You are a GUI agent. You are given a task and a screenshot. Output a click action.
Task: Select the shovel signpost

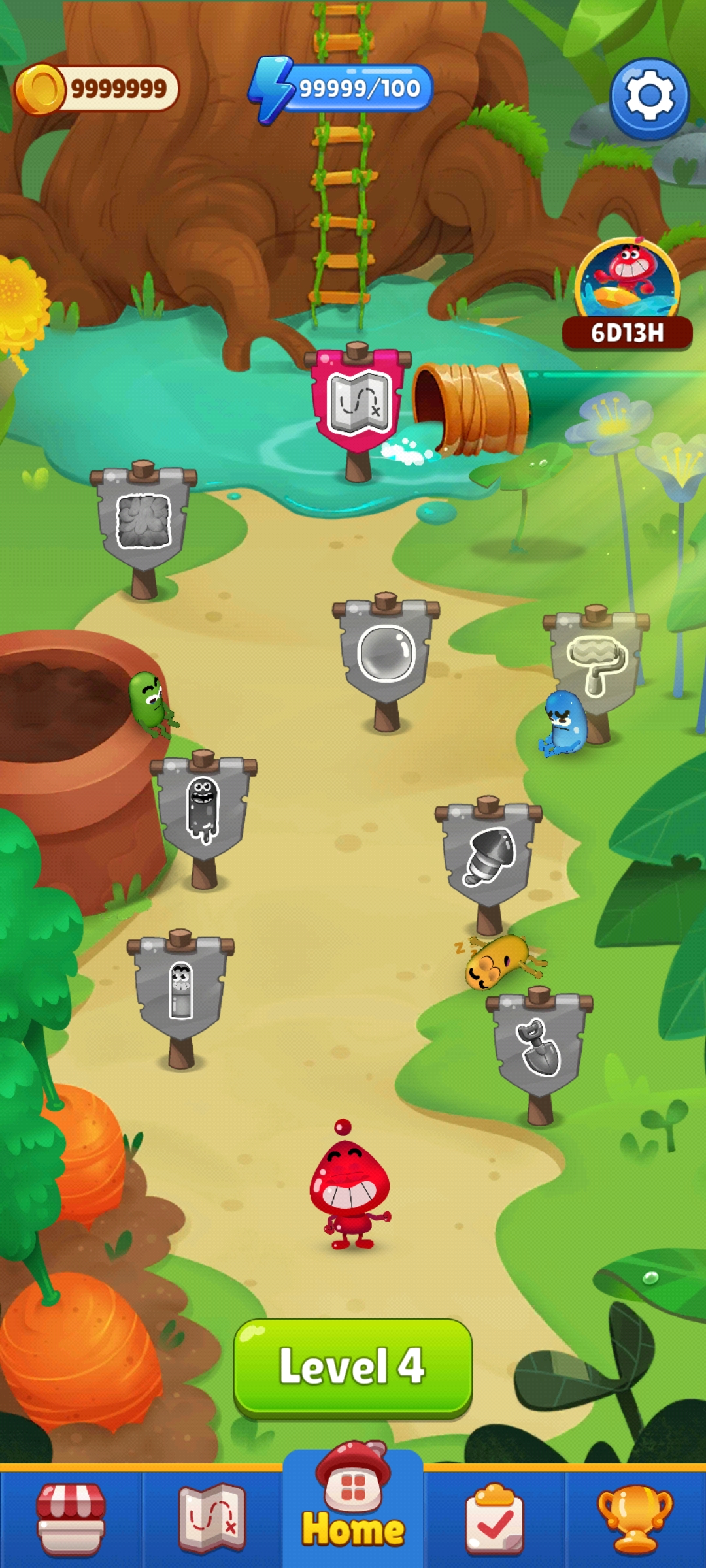[x=539, y=1047]
